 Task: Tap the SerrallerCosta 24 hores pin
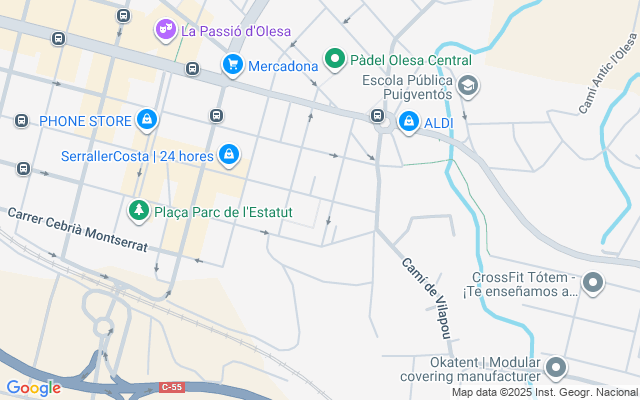pyautogui.click(x=229, y=154)
